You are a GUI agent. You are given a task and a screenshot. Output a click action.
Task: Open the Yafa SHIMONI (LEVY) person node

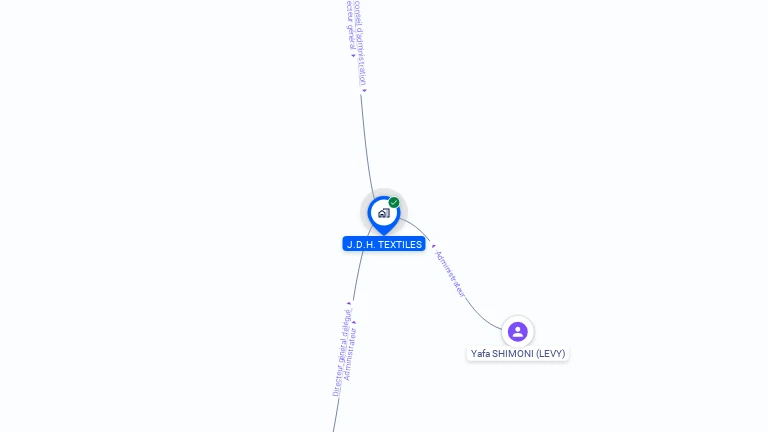point(517,331)
